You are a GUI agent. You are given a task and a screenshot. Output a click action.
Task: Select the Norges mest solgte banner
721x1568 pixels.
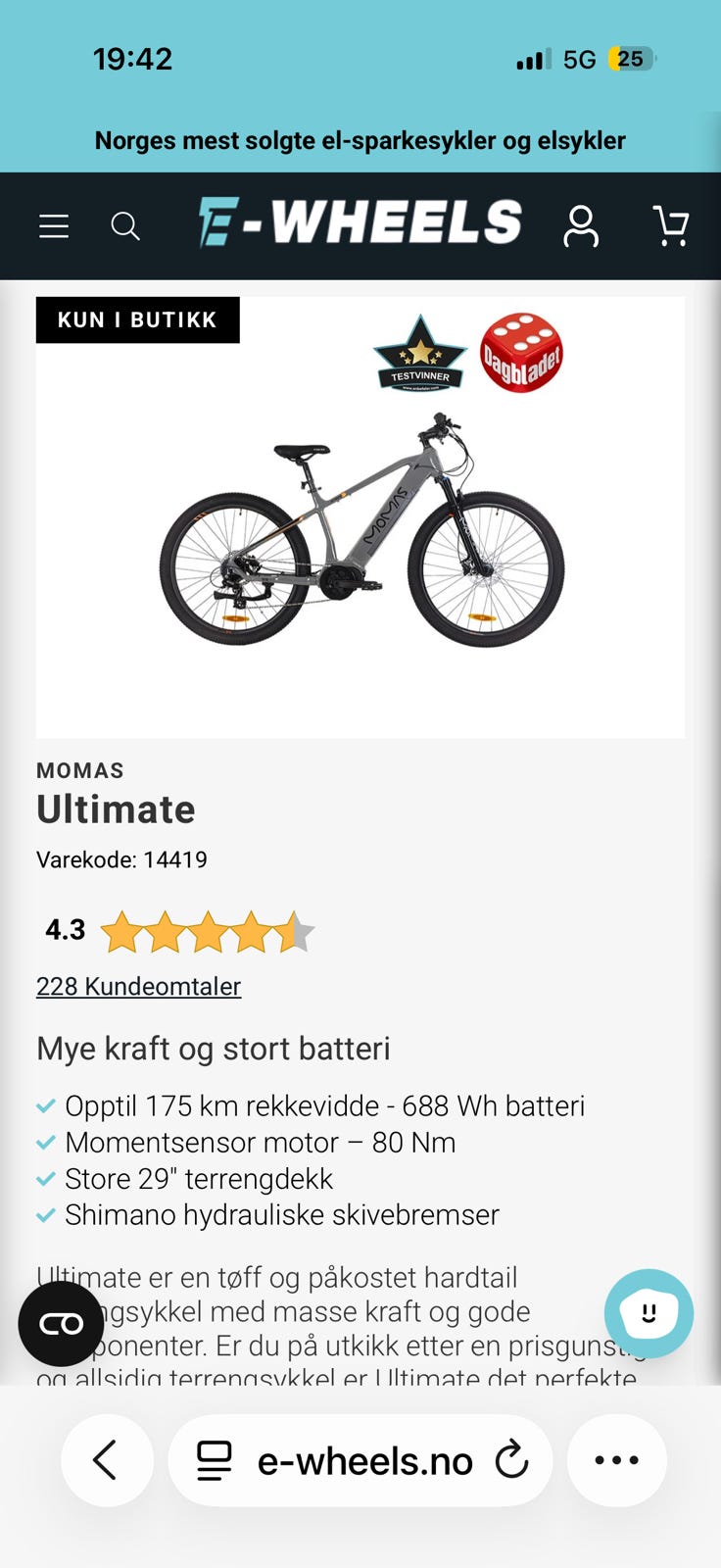click(360, 140)
